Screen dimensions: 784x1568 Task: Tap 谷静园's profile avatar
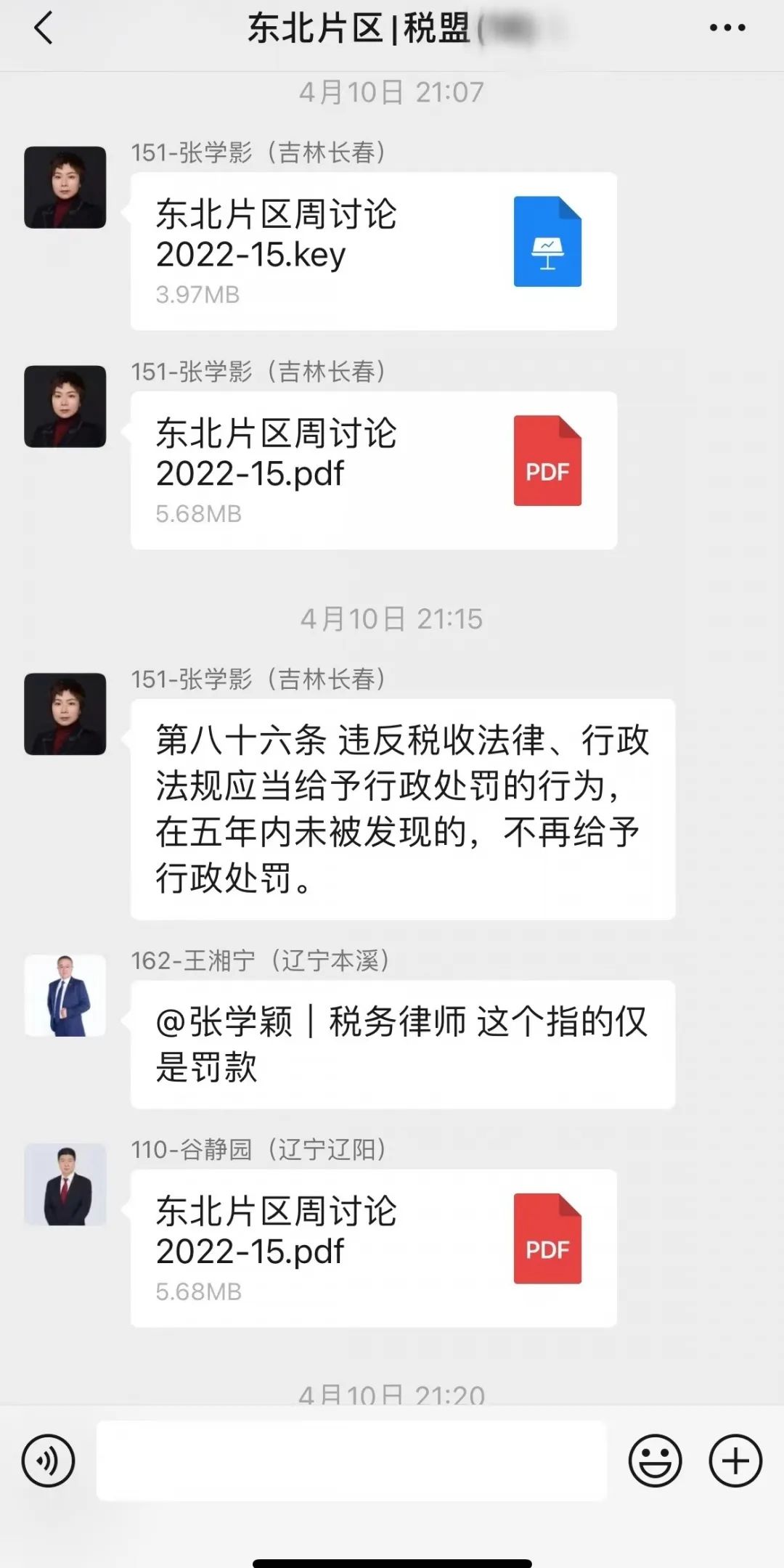click(x=65, y=1185)
